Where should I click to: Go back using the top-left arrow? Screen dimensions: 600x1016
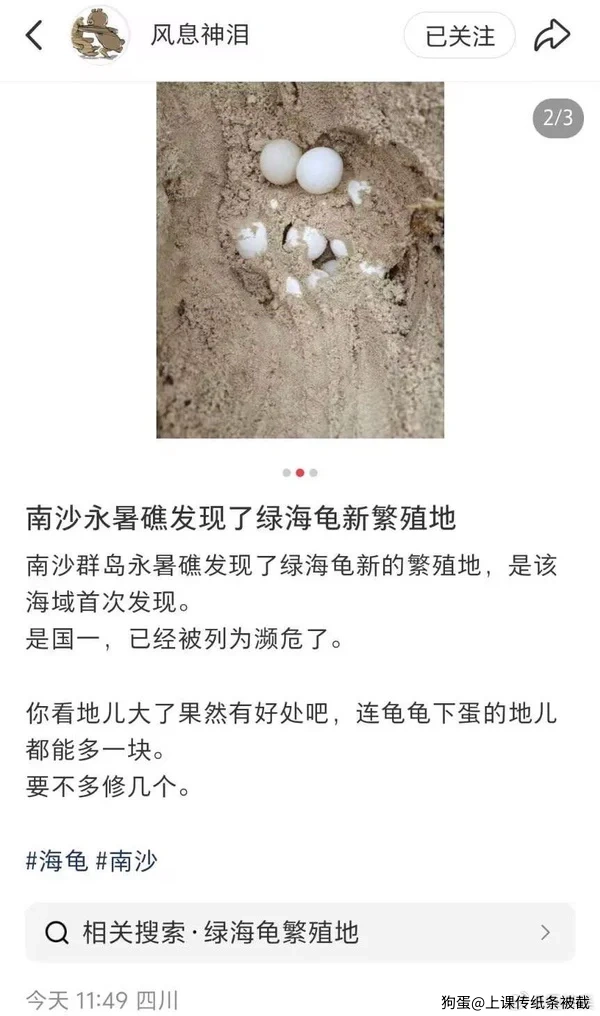(34, 36)
